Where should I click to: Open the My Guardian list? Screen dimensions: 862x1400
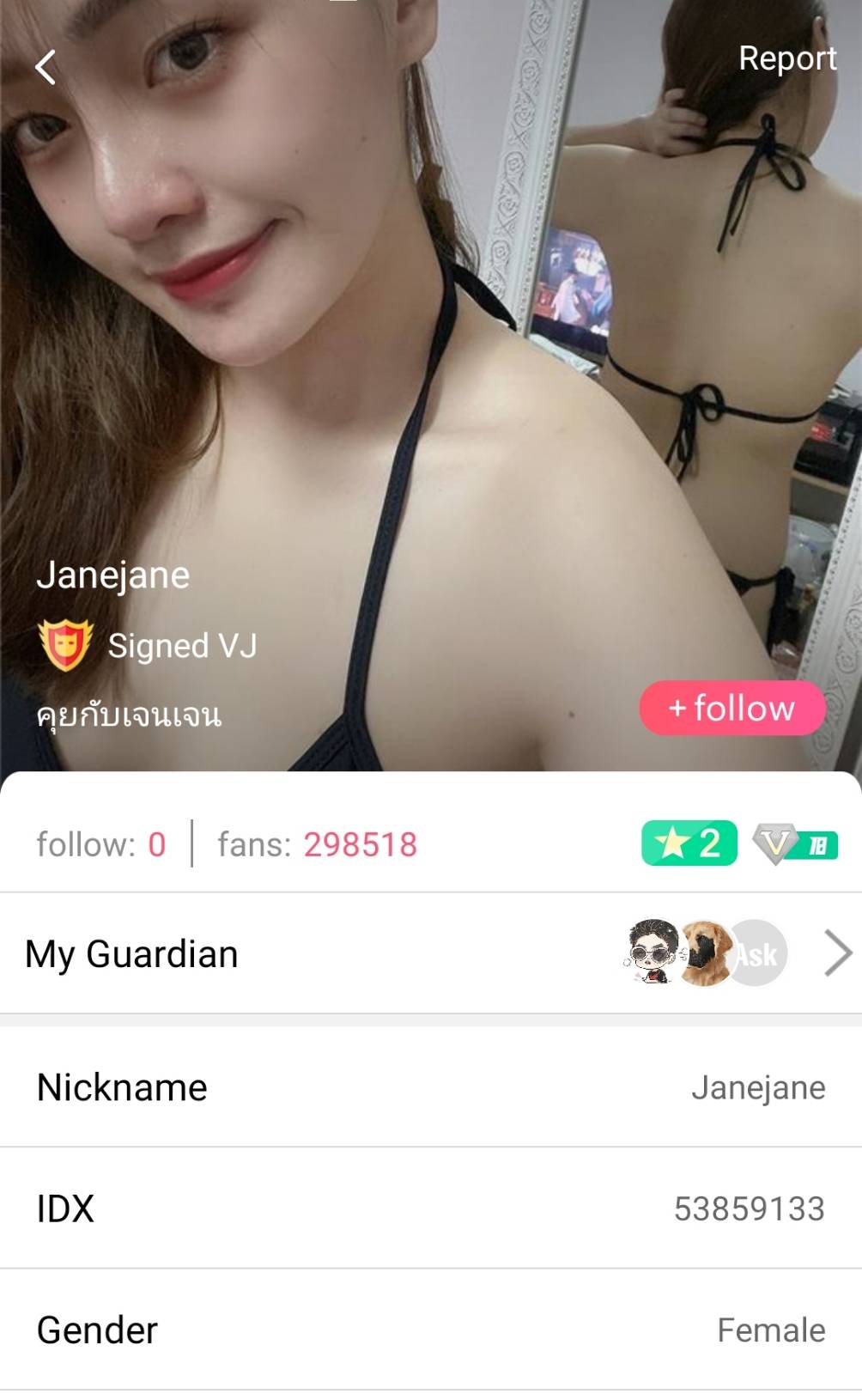tap(836, 953)
